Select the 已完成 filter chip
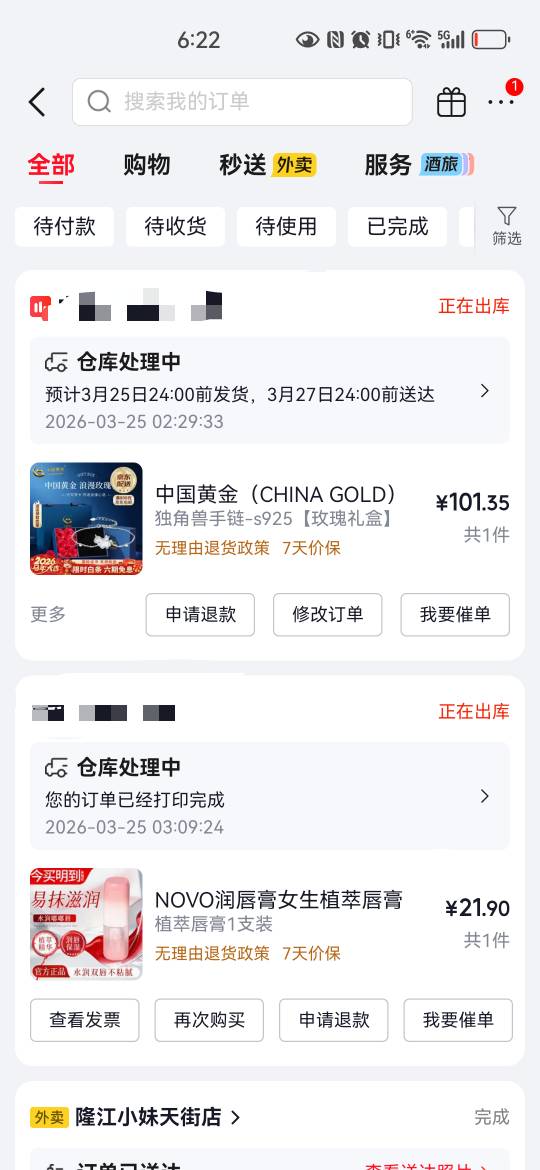This screenshot has width=540, height=1170. tap(398, 226)
